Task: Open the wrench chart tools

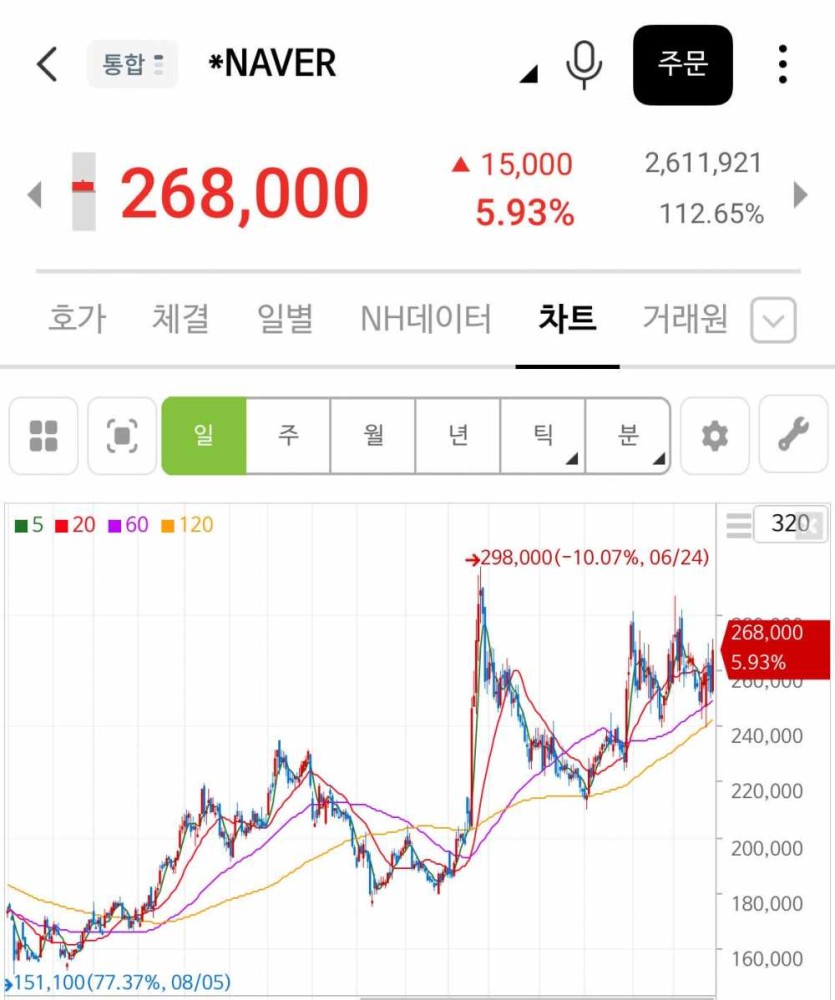Action: [x=793, y=436]
